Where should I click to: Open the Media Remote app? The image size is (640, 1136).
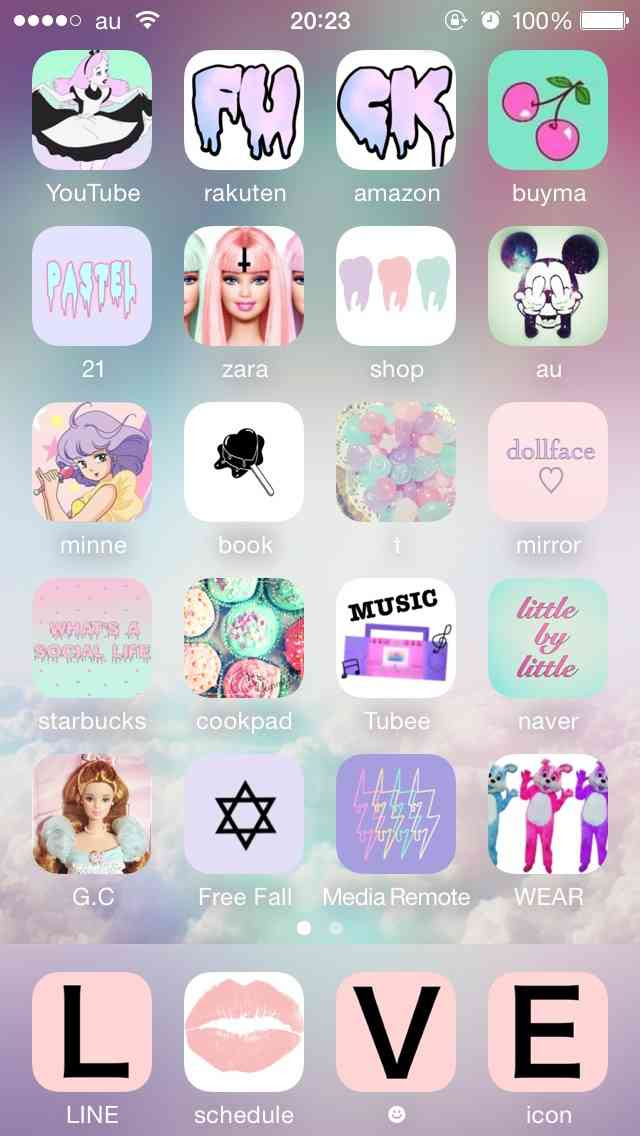[396, 814]
